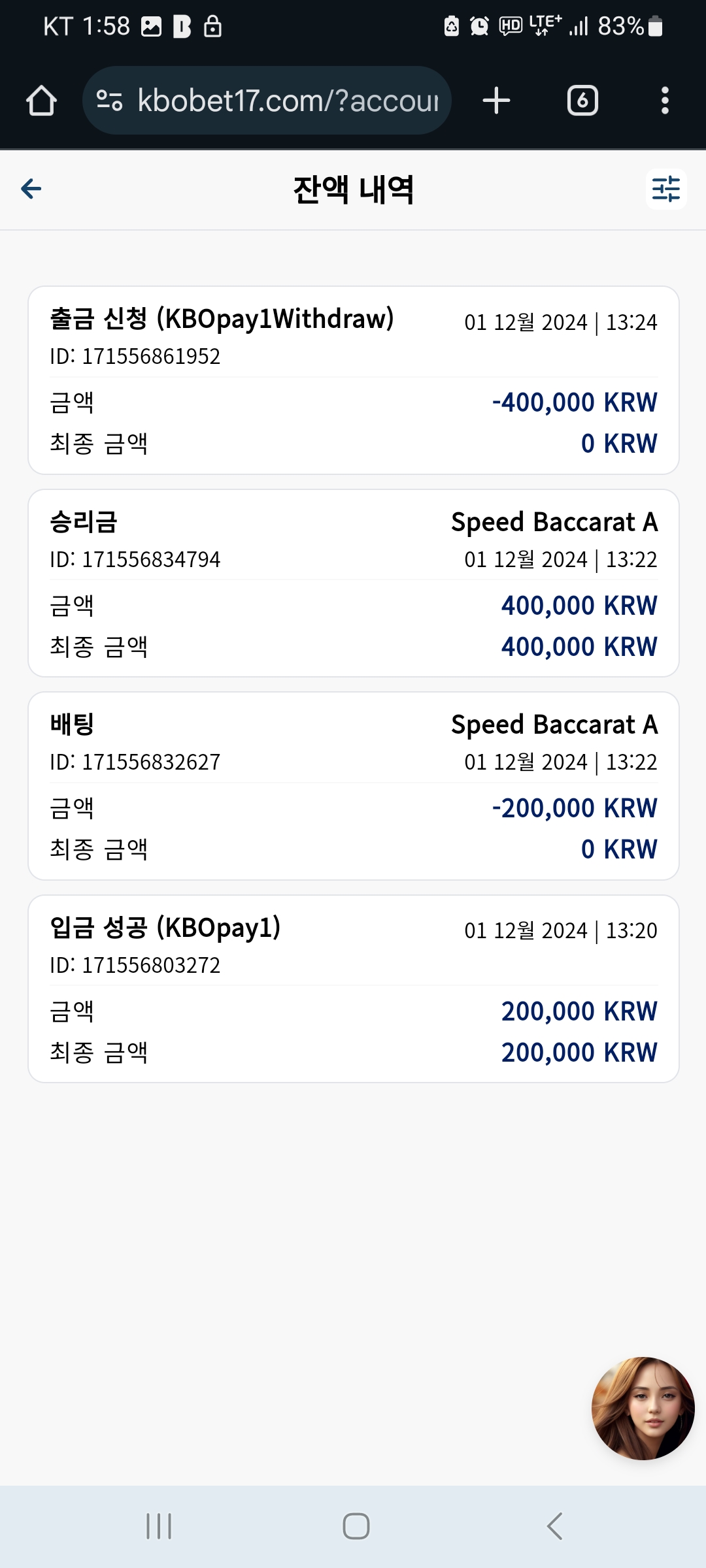This screenshot has width=706, height=1568.
Task: Go back from the 잔액 내역 page
Action: [x=31, y=189]
